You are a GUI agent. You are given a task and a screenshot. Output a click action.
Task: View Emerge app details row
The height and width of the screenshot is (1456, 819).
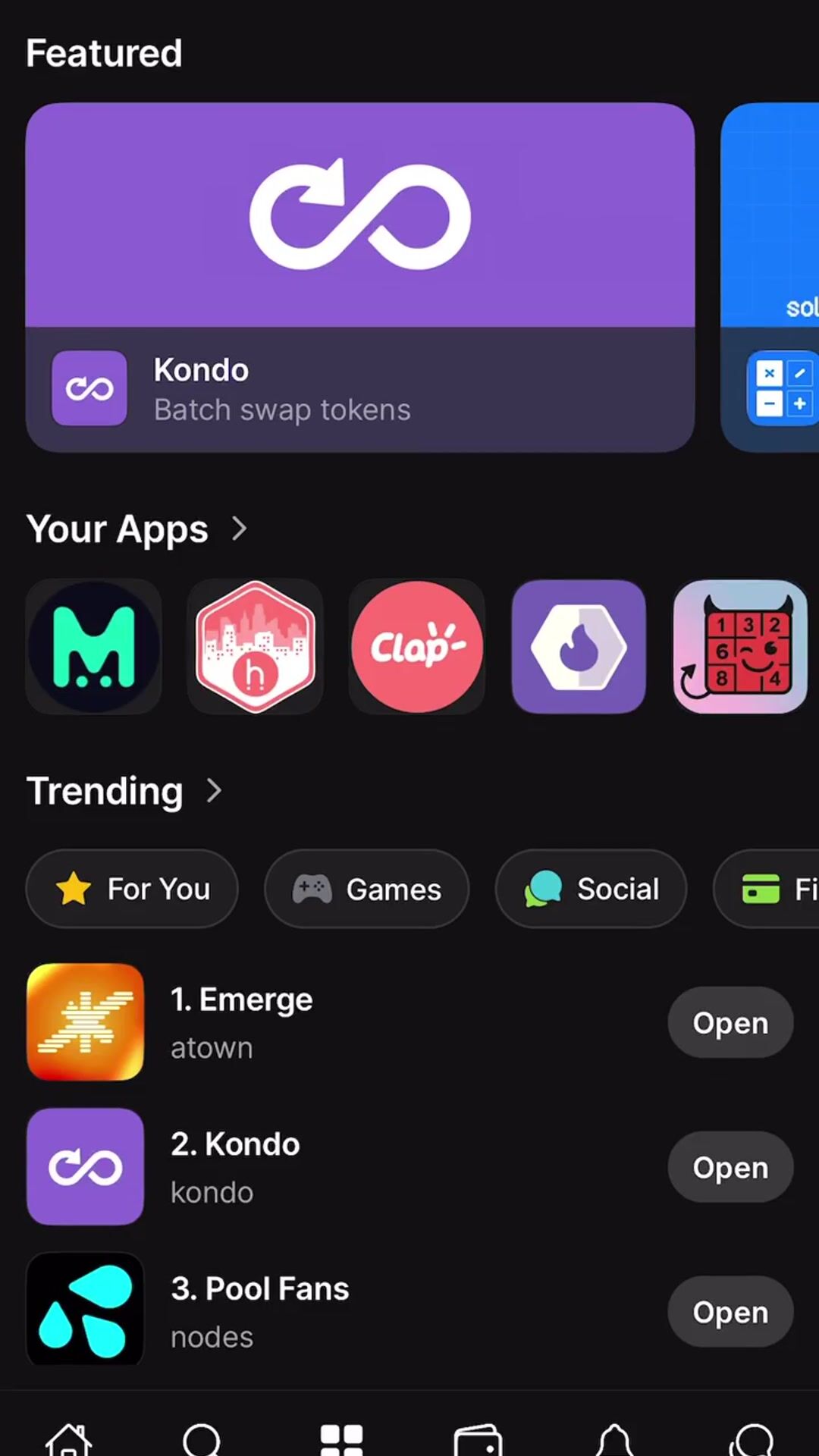point(303,1022)
